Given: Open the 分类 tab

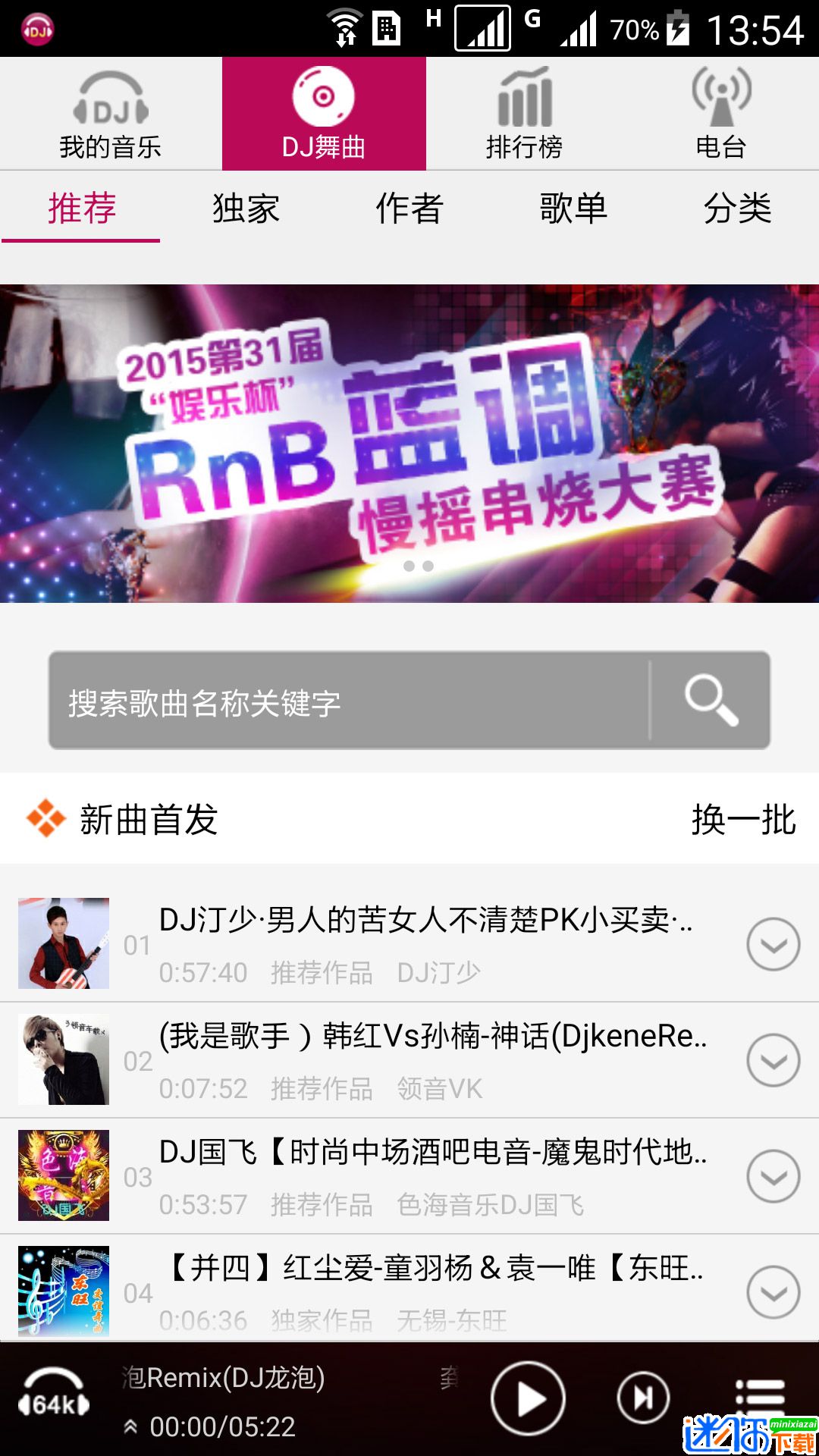Looking at the screenshot, I should click(x=736, y=209).
